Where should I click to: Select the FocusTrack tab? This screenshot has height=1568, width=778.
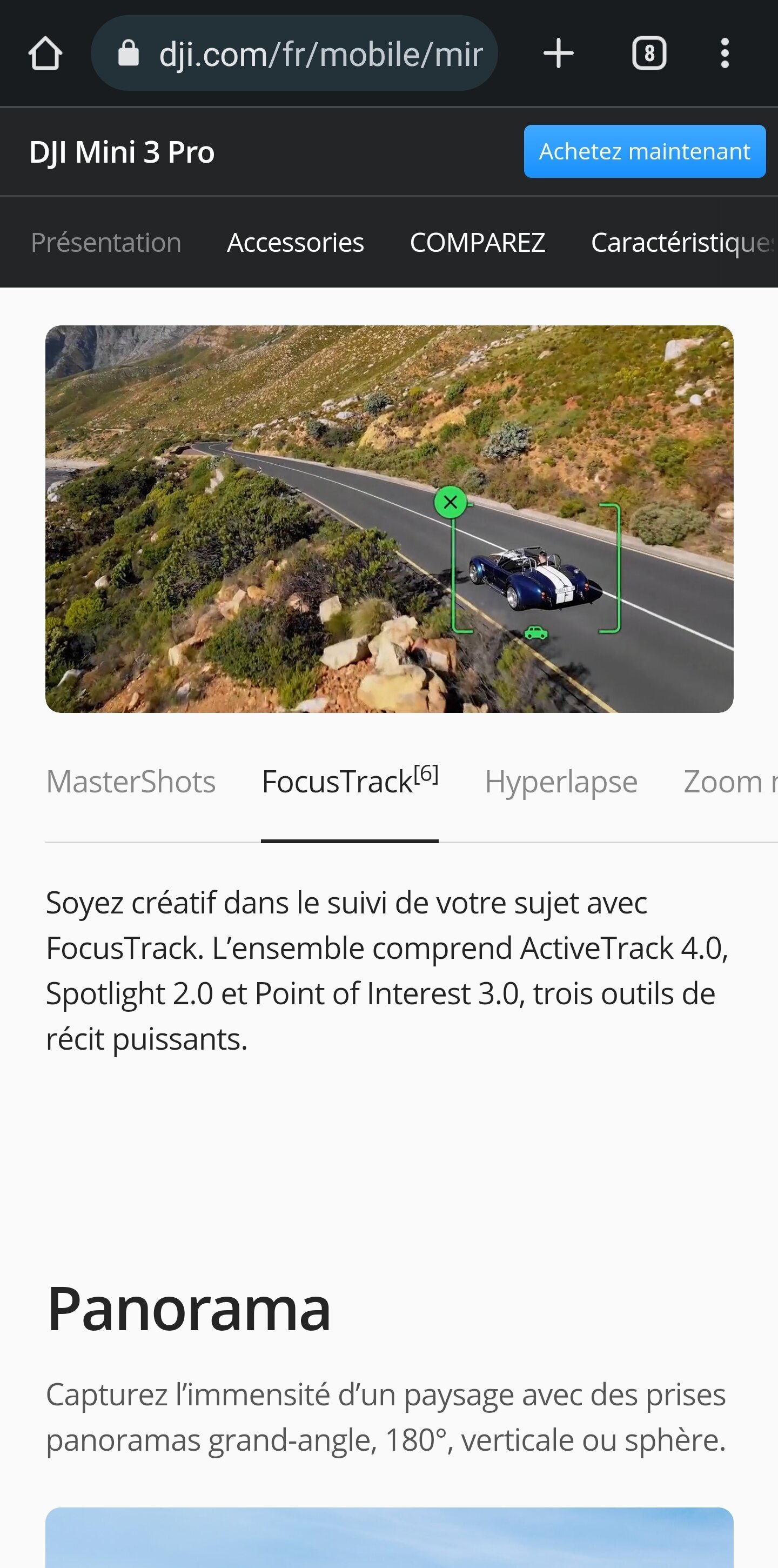[350, 782]
